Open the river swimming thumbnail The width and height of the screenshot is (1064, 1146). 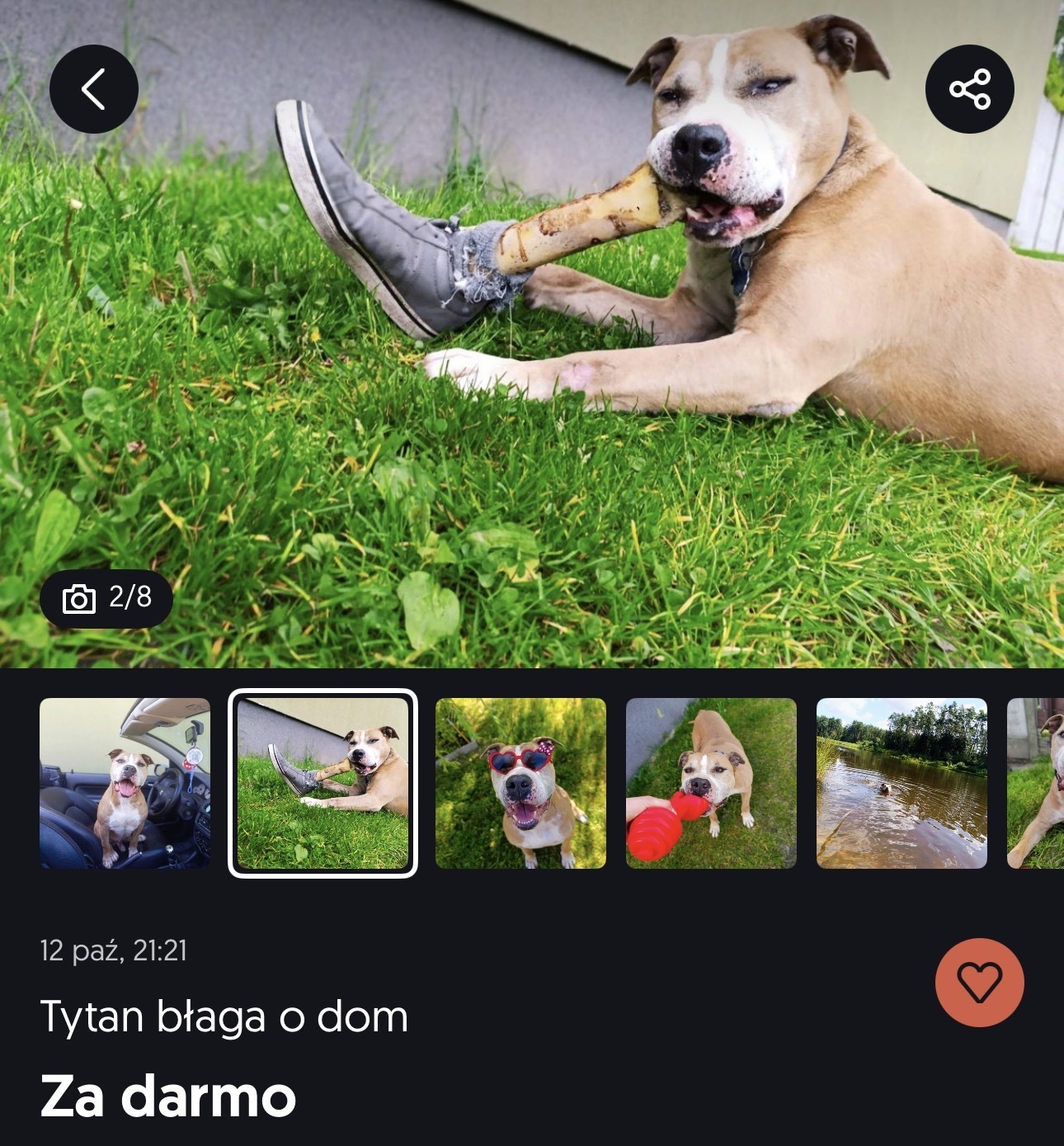(x=902, y=783)
